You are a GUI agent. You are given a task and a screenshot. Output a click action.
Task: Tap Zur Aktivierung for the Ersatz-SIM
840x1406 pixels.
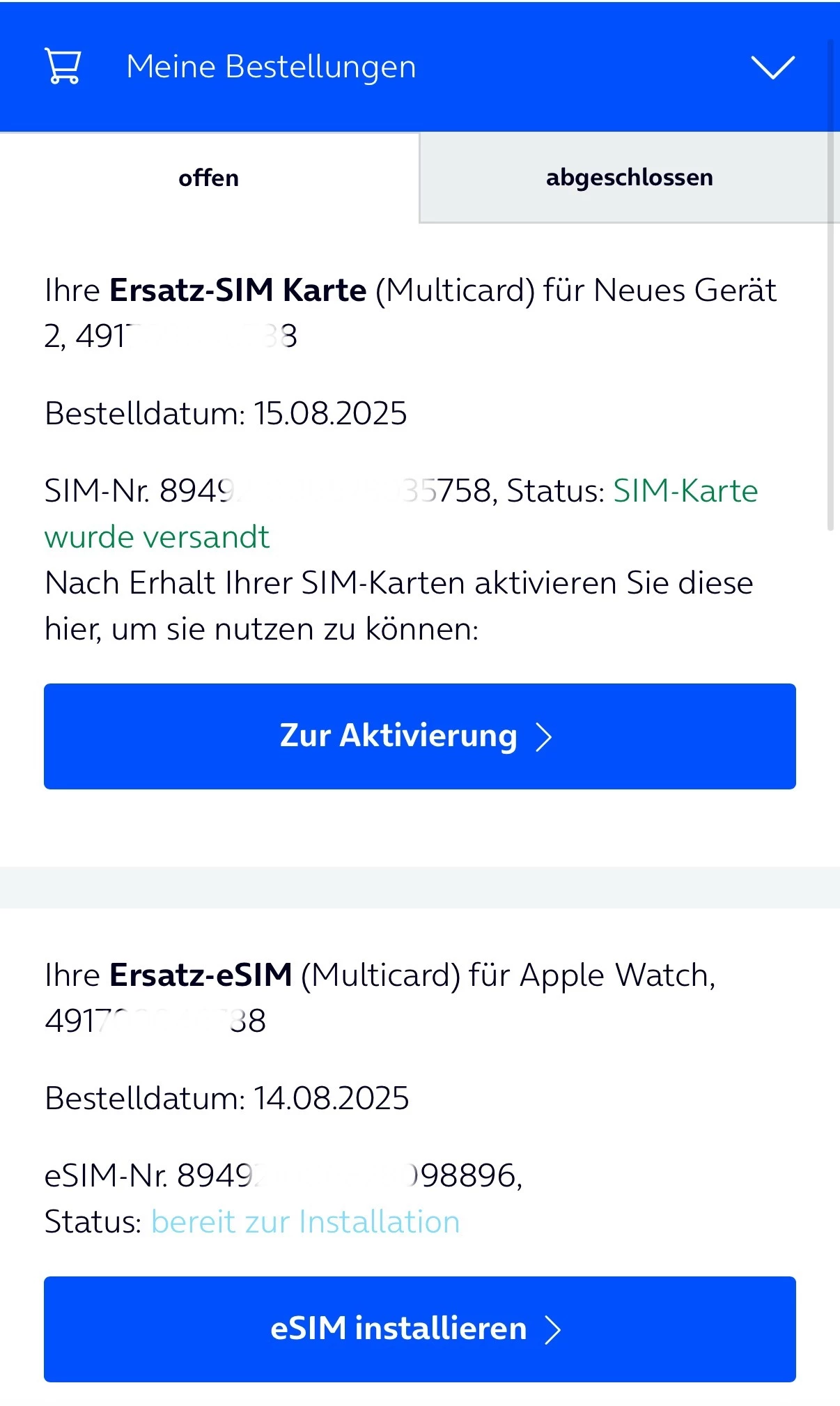pyautogui.click(x=419, y=736)
